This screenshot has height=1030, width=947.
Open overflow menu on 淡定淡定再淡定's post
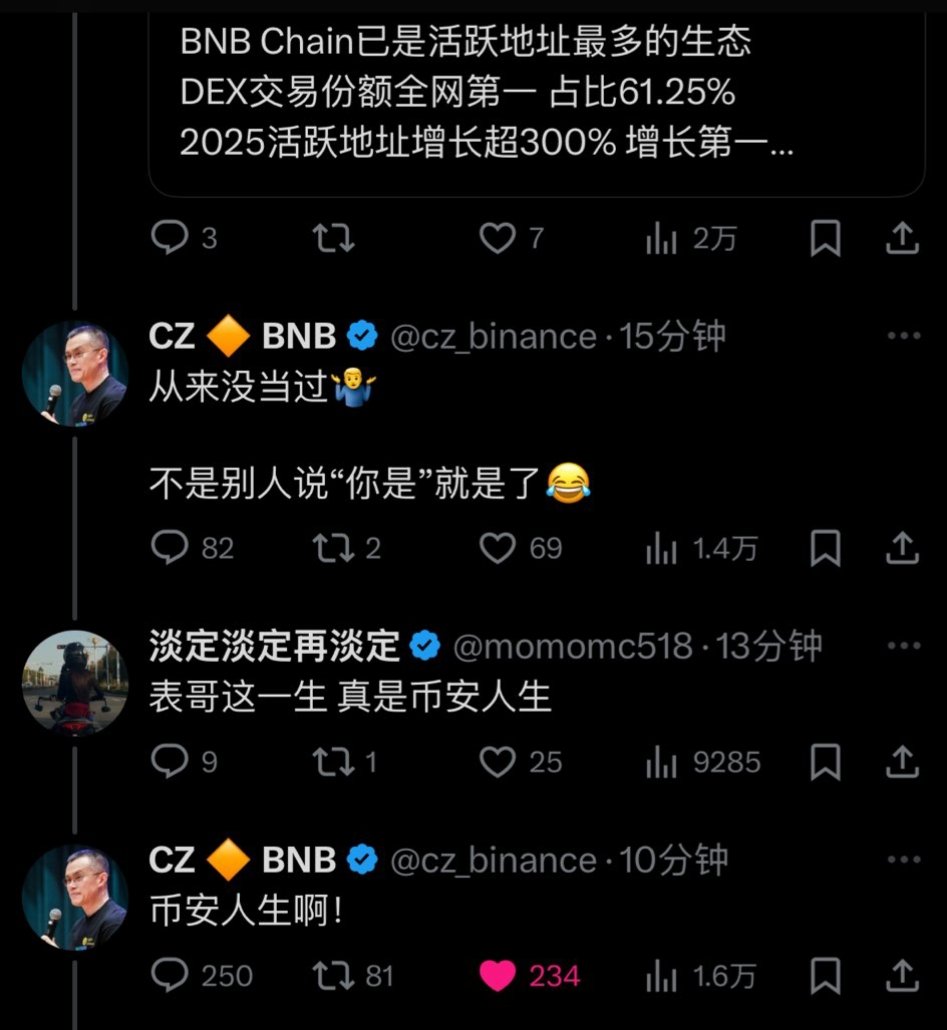click(x=903, y=646)
